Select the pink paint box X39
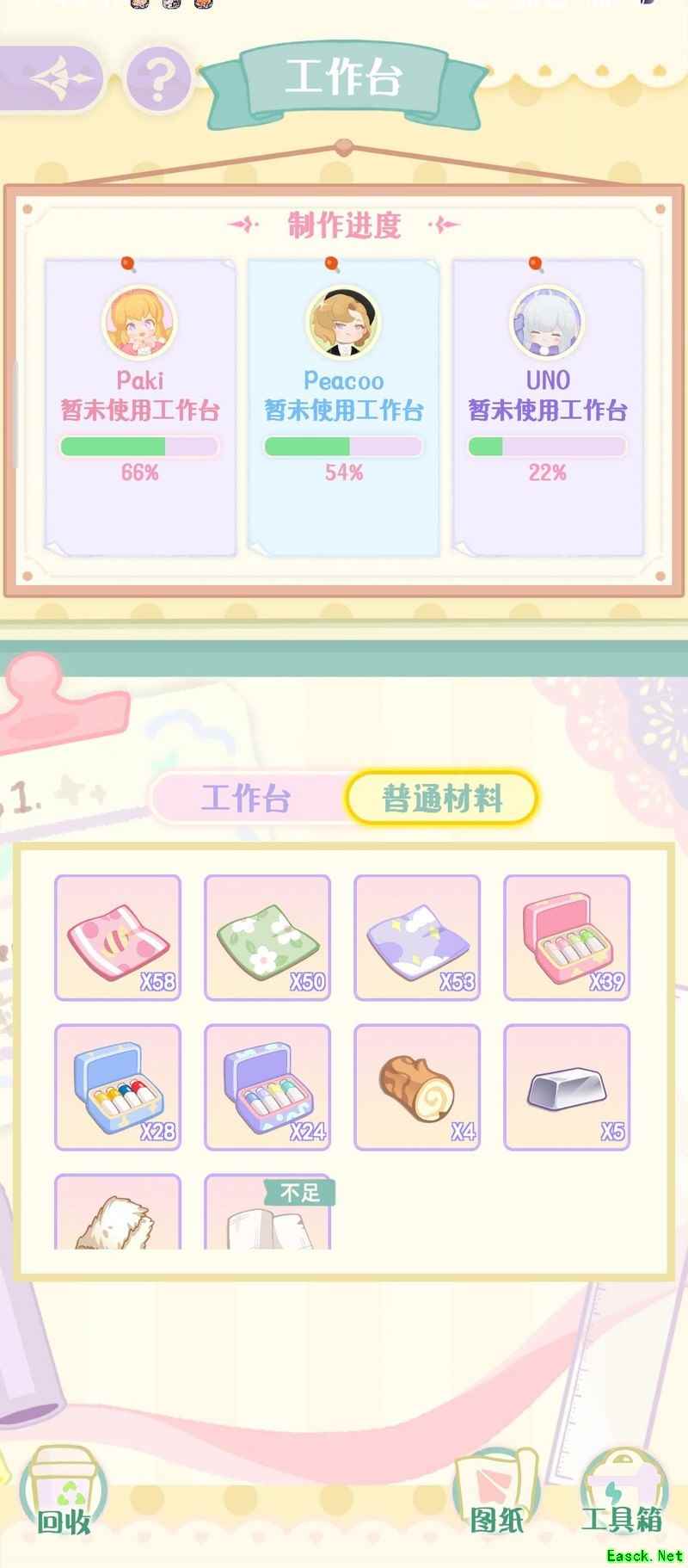 click(567, 937)
